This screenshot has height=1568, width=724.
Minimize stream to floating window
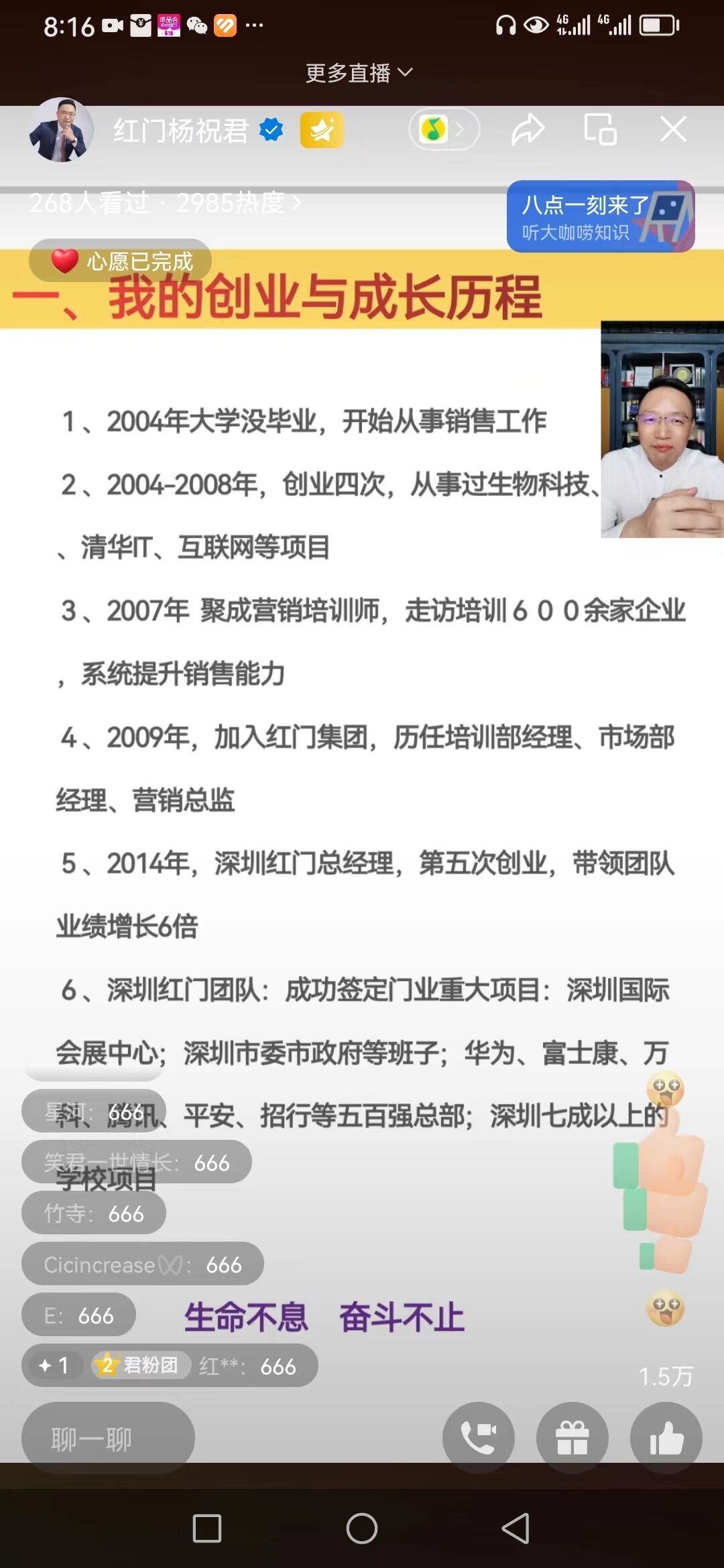tap(599, 129)
